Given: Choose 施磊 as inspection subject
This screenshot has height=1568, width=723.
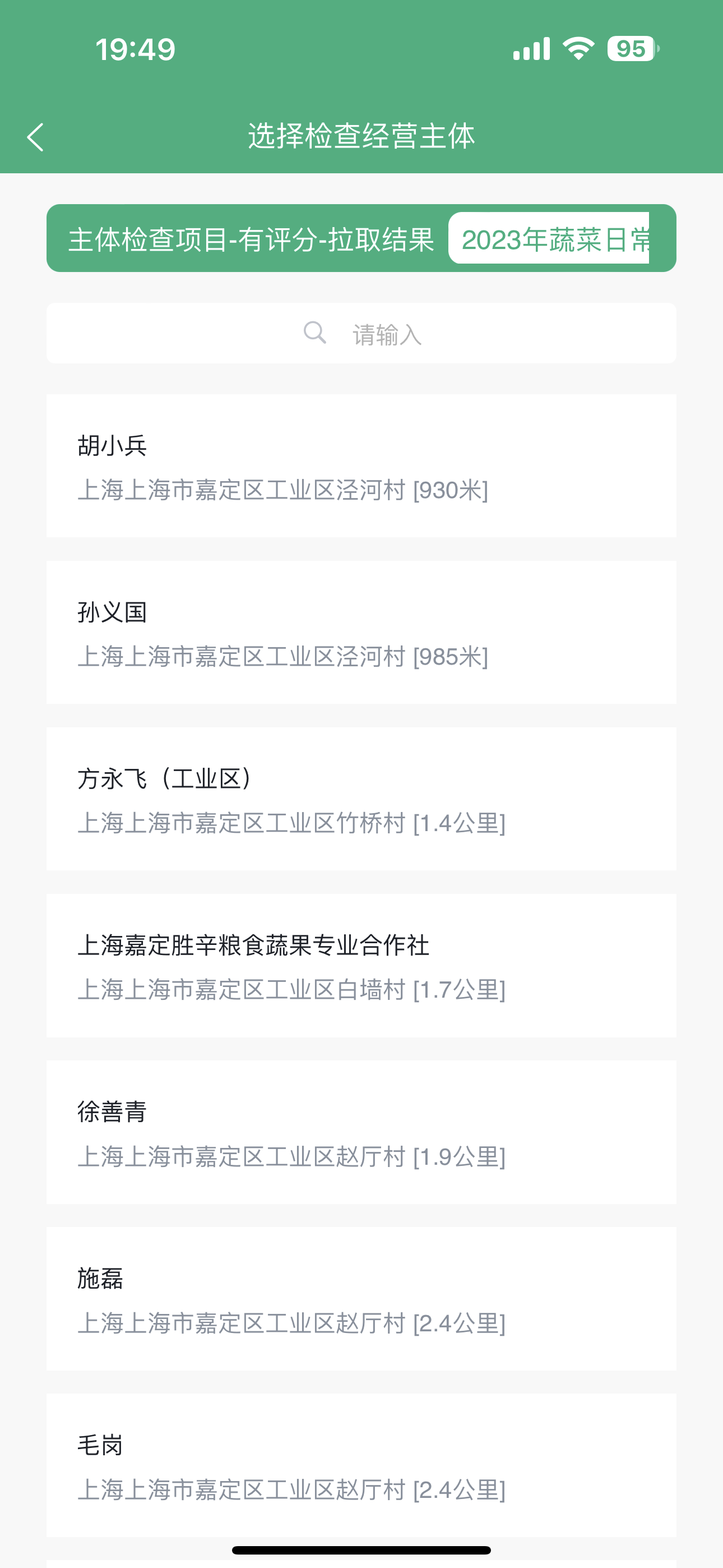Looking at the screenshot, I should (361, 1299).
